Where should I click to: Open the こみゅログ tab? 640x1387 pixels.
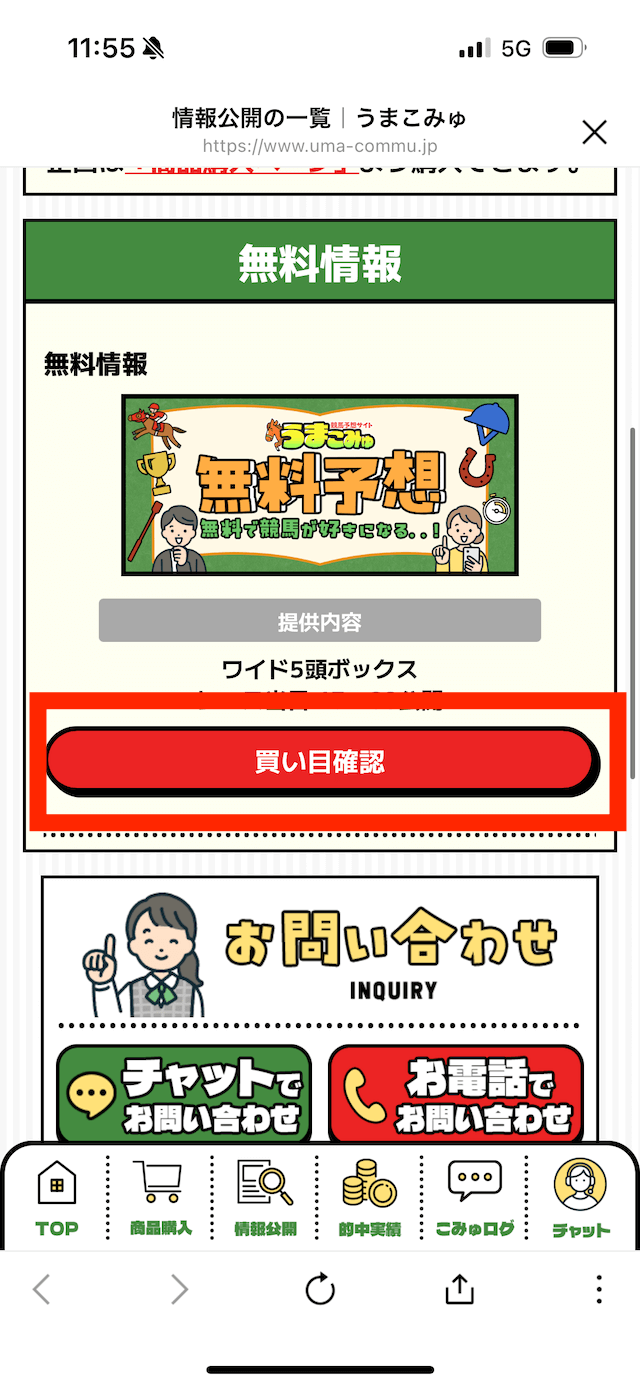tap(474, 1199)
